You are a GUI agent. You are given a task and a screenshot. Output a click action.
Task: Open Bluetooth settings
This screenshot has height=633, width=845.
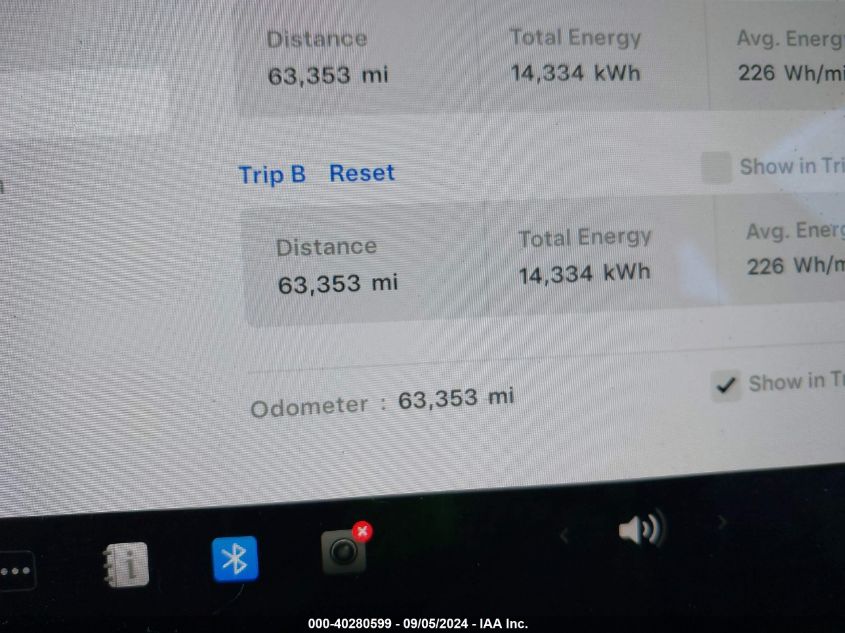click(x=235, y=559)
